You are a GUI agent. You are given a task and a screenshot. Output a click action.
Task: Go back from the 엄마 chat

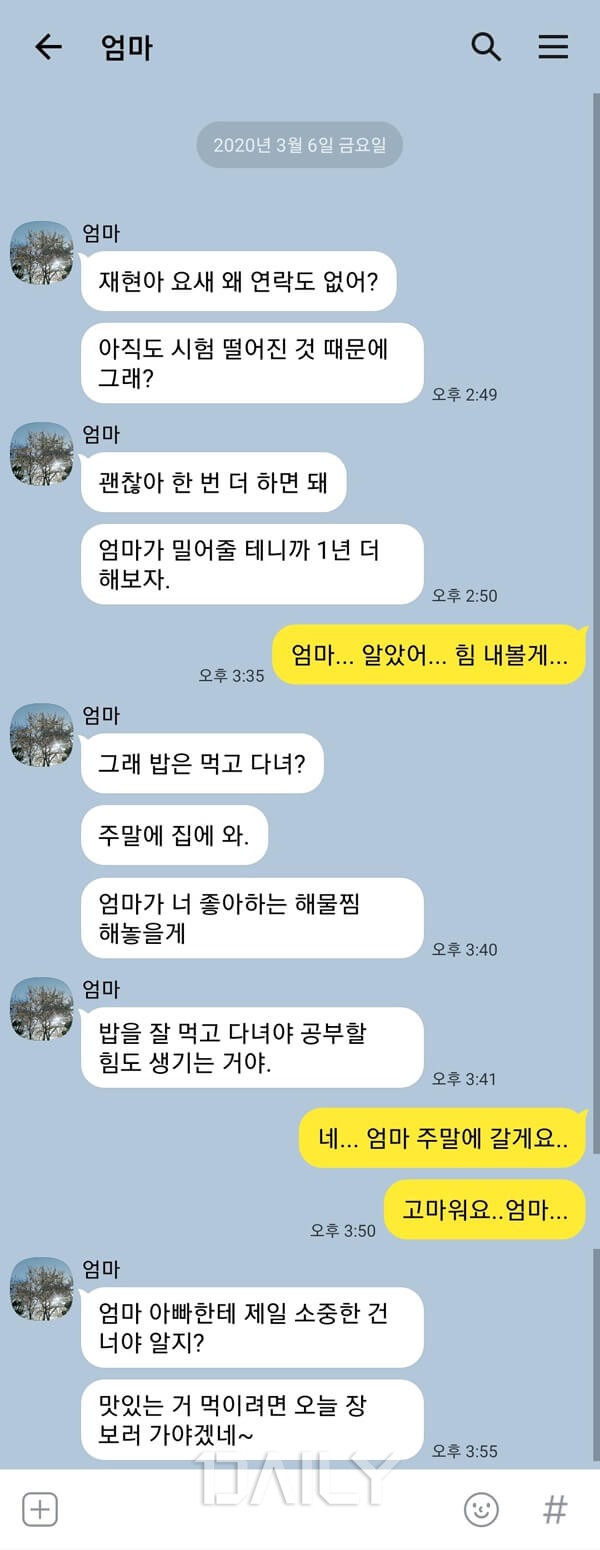(48, 47)
